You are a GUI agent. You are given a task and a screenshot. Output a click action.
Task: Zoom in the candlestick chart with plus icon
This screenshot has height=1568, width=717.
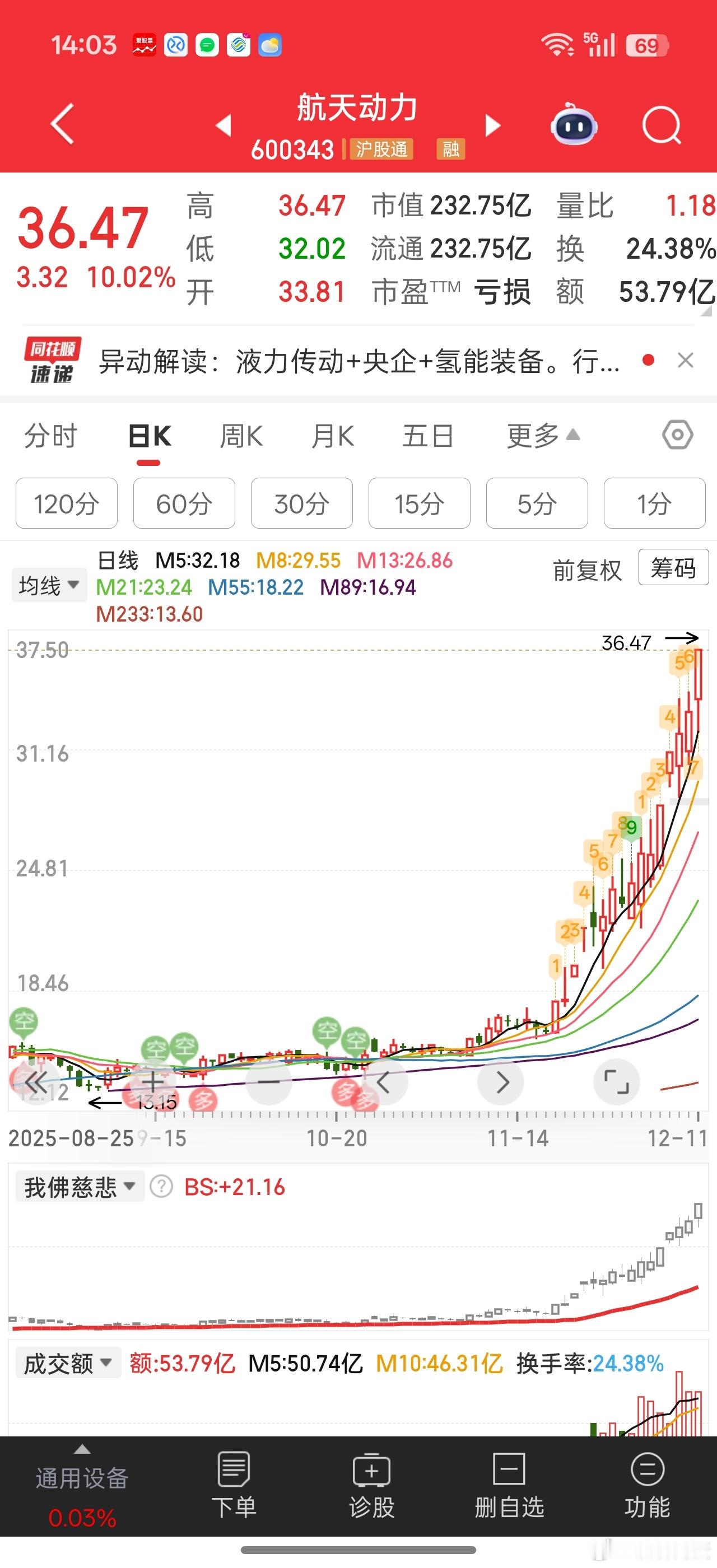pyautogui.click(x=152, y=1083)
